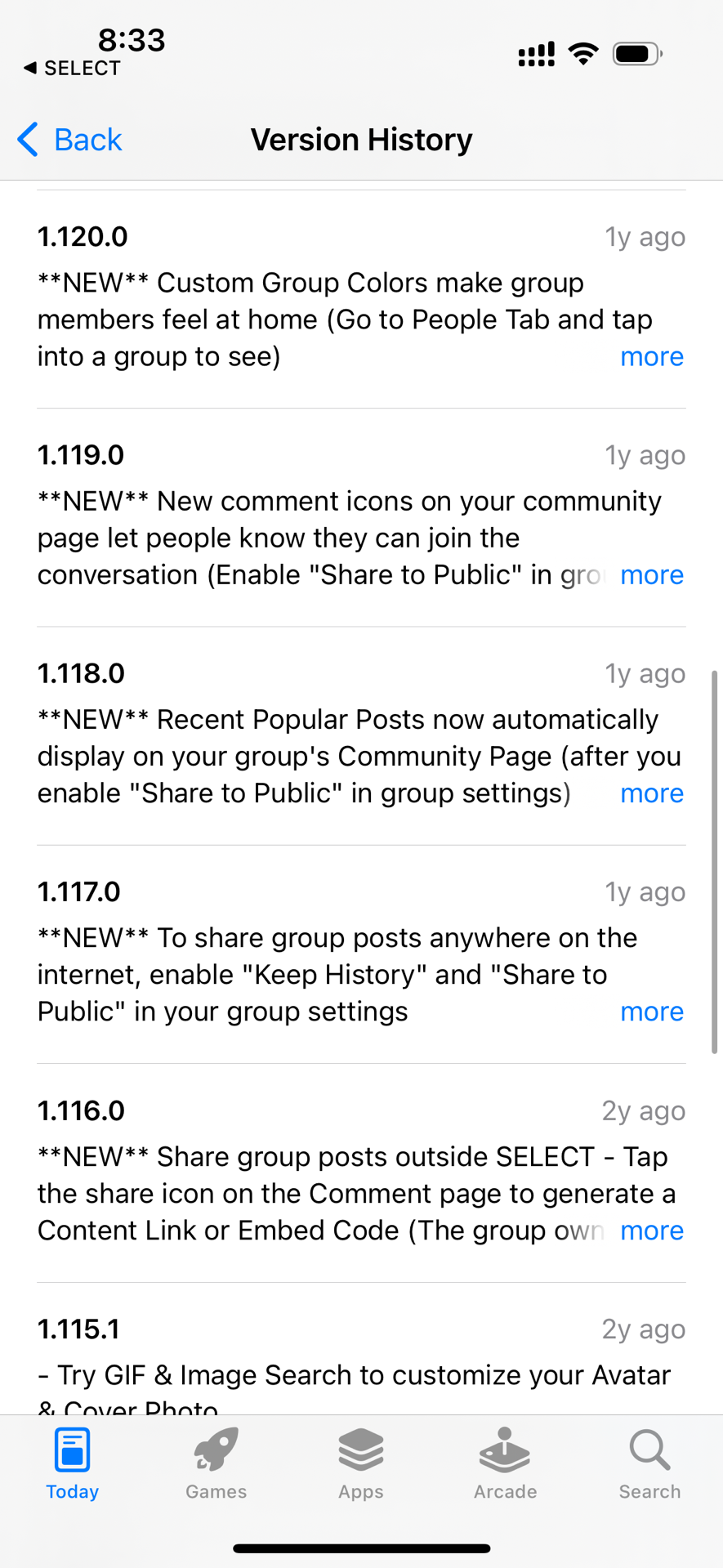Show more of version 1.119.0 notes
723x1568 pixels.
tap(651, 575)
